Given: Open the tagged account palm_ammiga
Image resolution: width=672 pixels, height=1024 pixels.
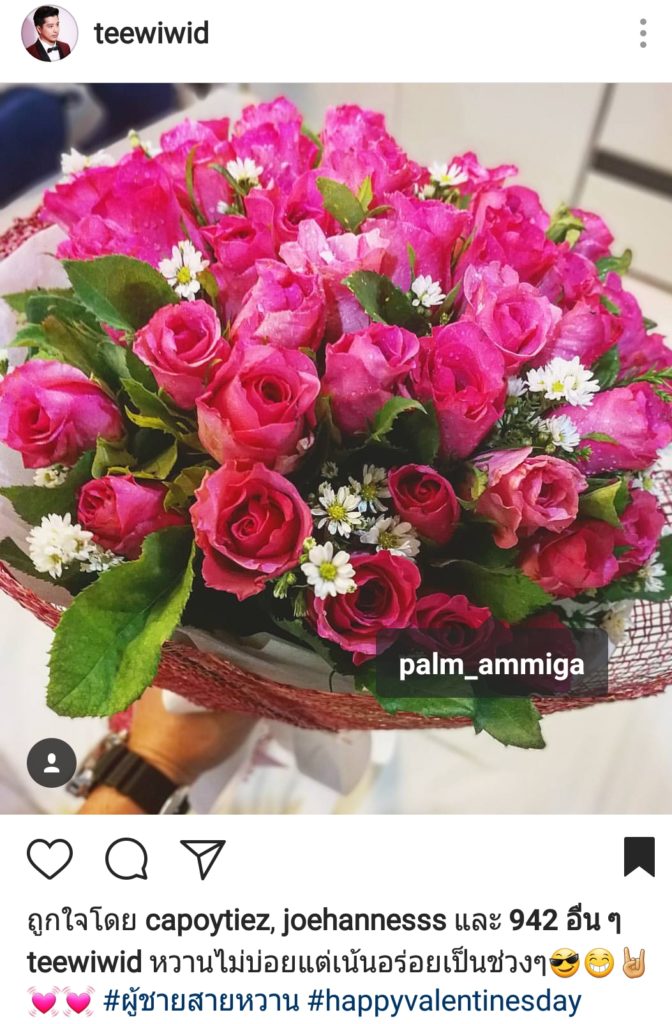Looking at the screenshot, I should click(x=491, y=665).
